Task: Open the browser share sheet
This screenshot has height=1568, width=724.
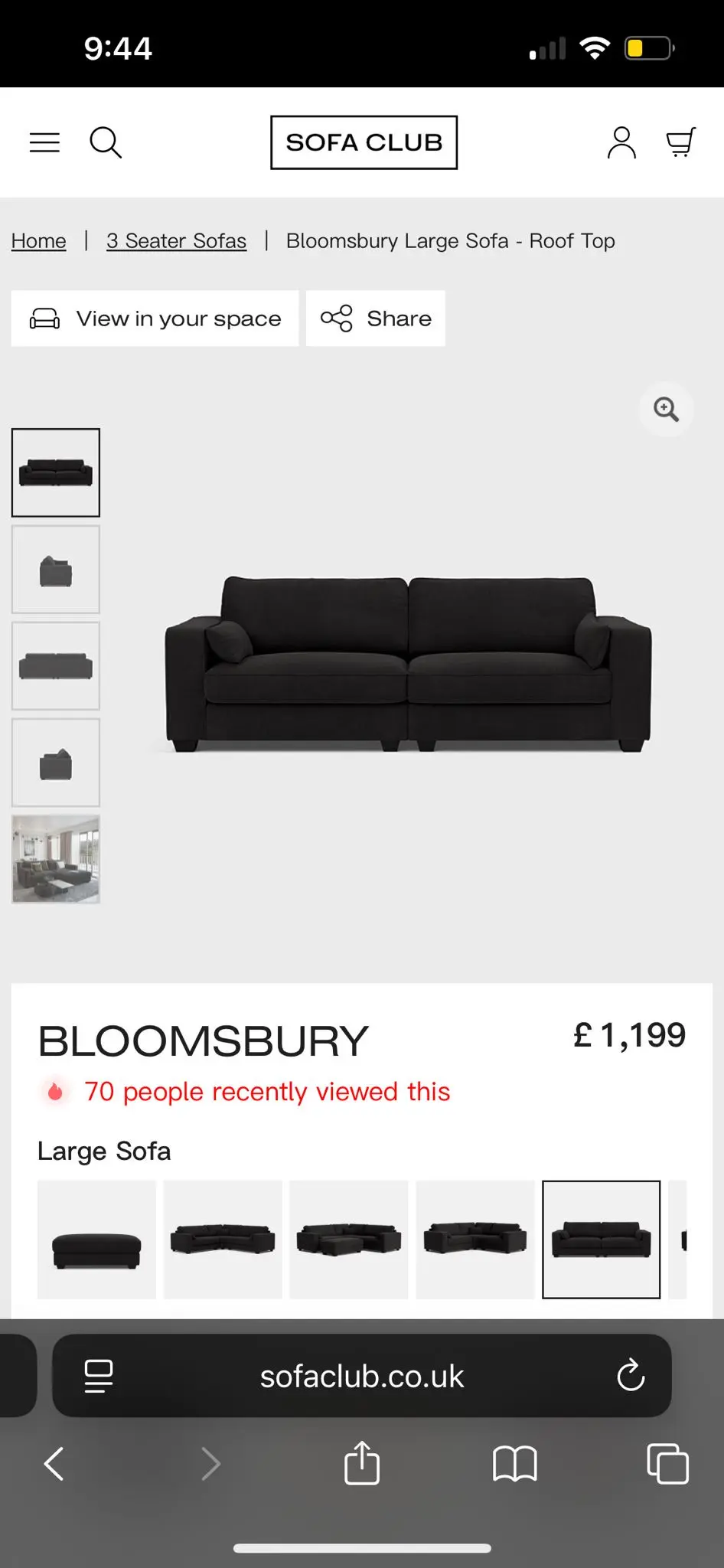Action: [362, 1462]
